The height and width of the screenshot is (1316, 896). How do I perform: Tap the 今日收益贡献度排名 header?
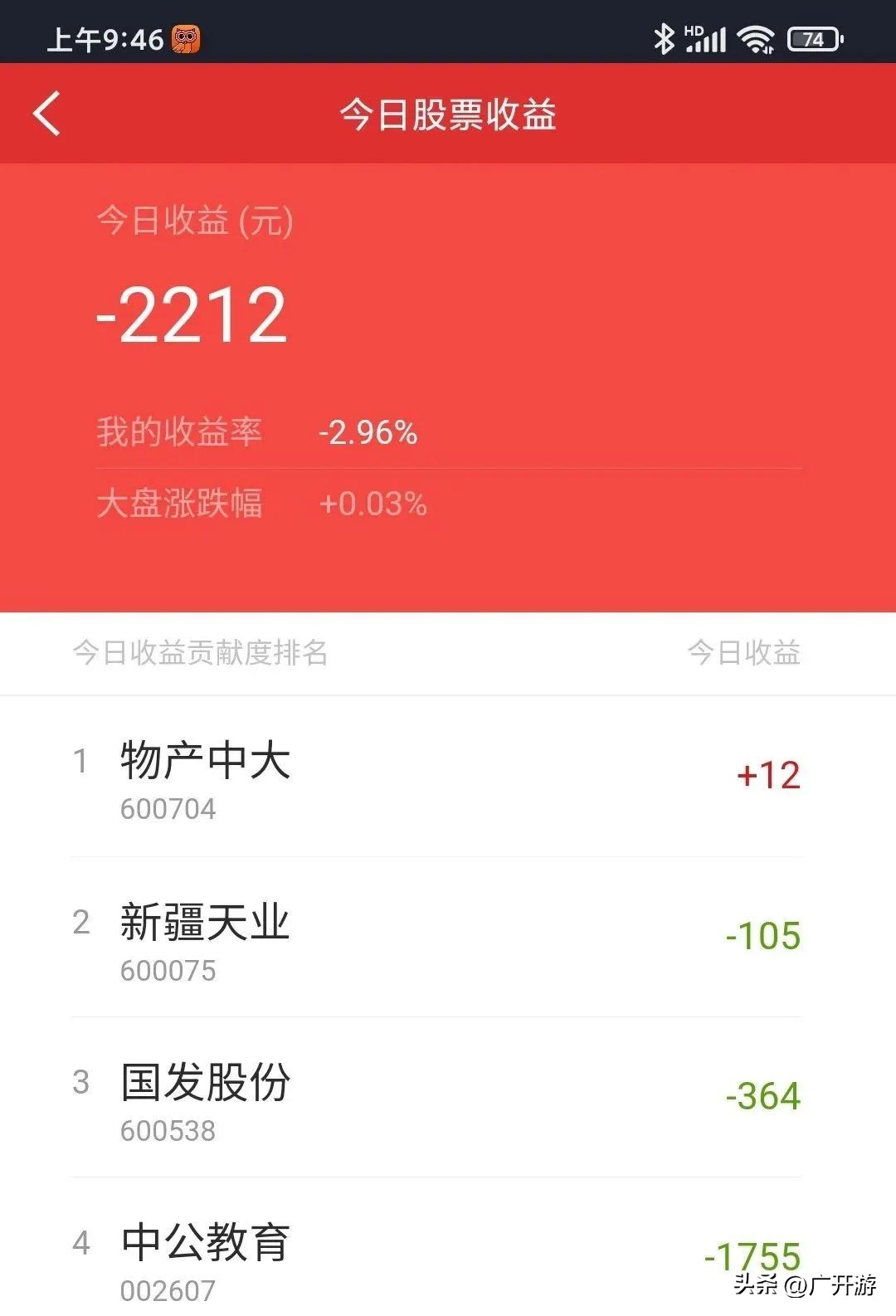click(201, 656)
